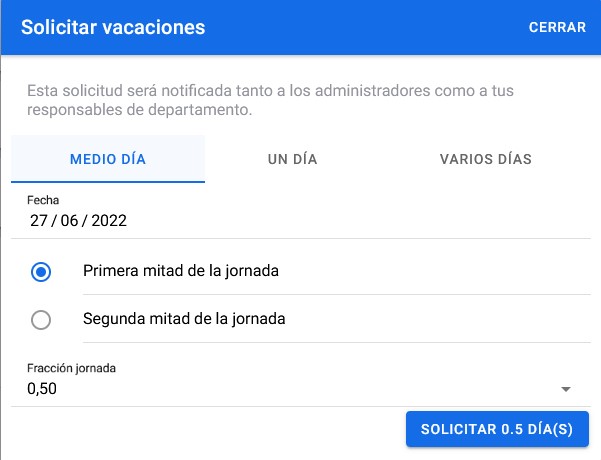Choose Primera mitad de la jornada
This screenshot has height=460, width=601.
tap(41, 271)
